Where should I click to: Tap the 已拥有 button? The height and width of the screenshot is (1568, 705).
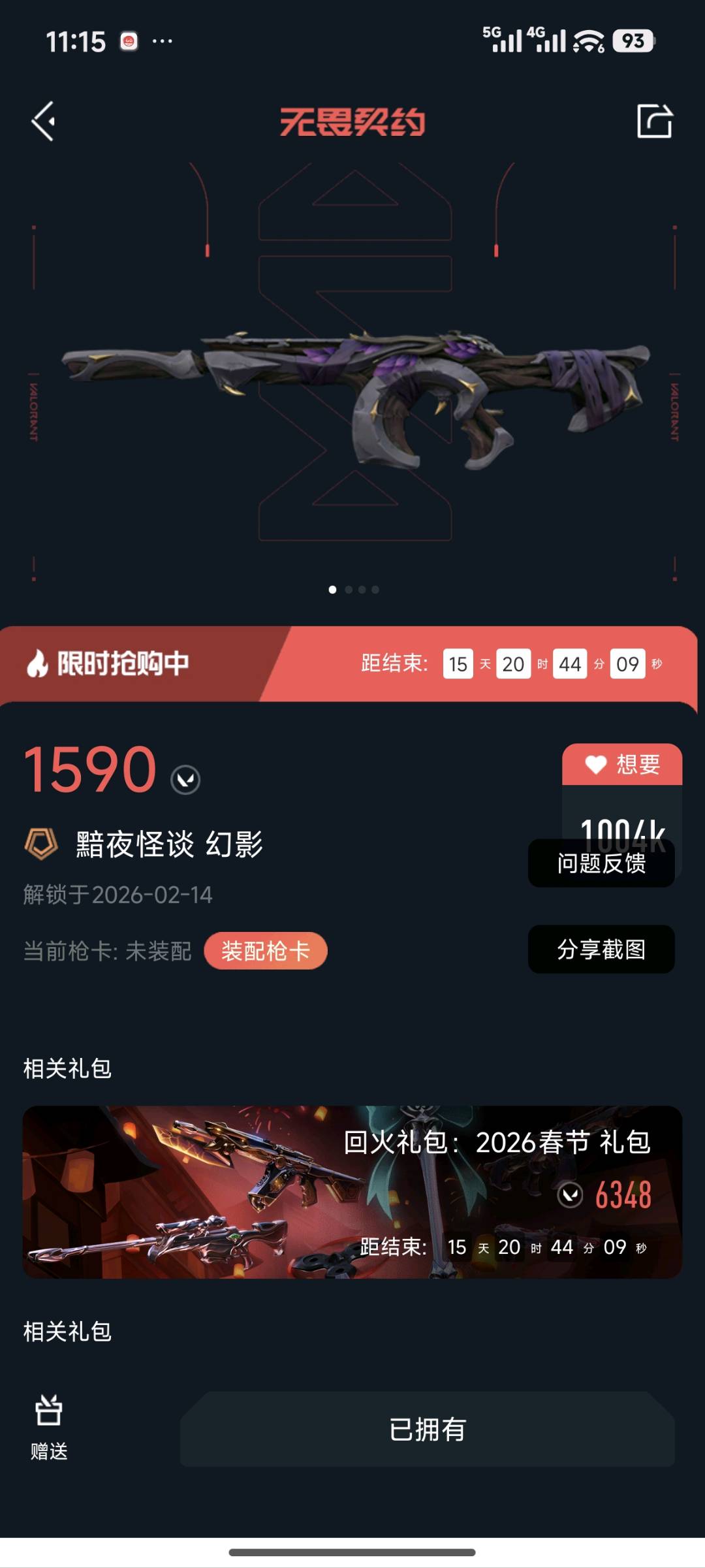(427, 1430)
